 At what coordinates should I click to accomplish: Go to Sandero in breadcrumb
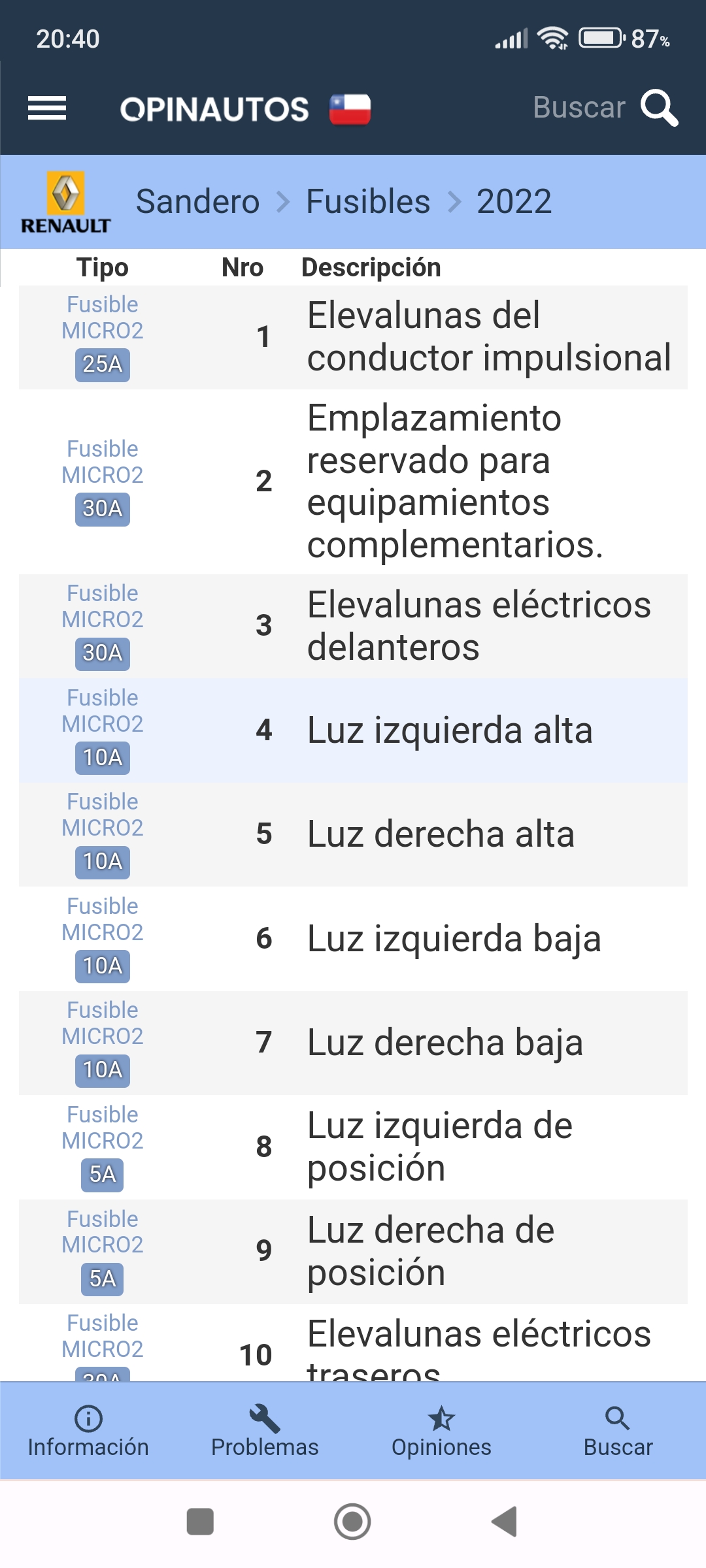click(197, 201)
